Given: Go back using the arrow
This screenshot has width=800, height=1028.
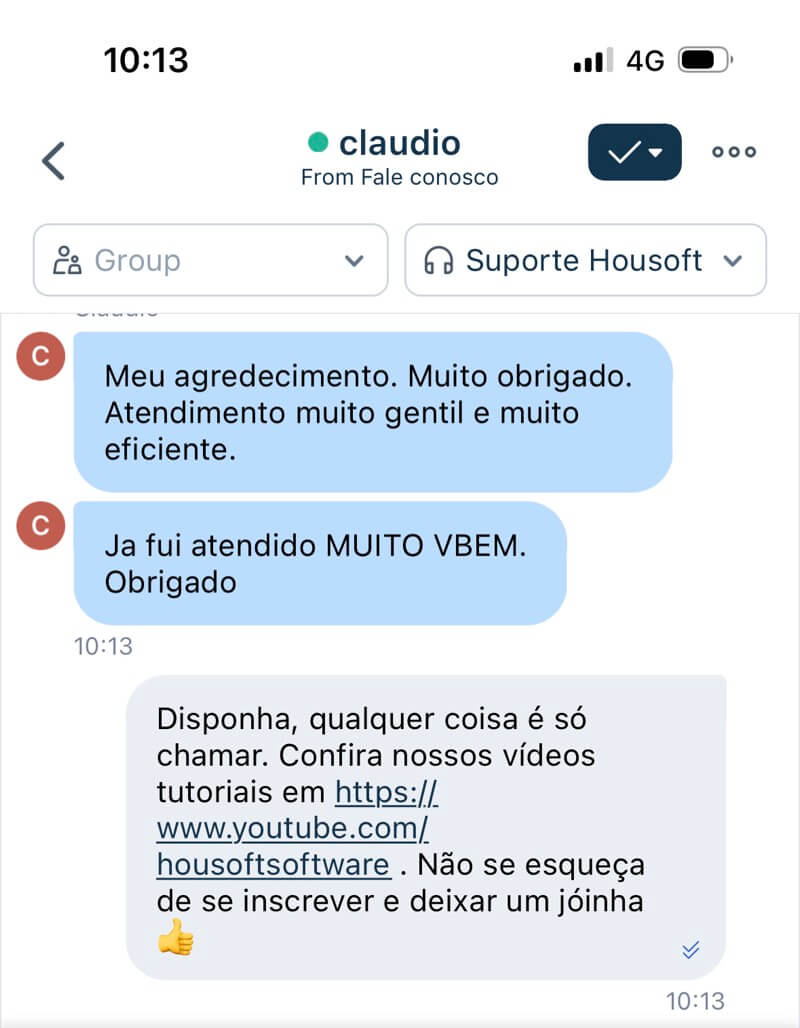Looking at the screenshot, I should pyautogui.click(x=54, y=160).
